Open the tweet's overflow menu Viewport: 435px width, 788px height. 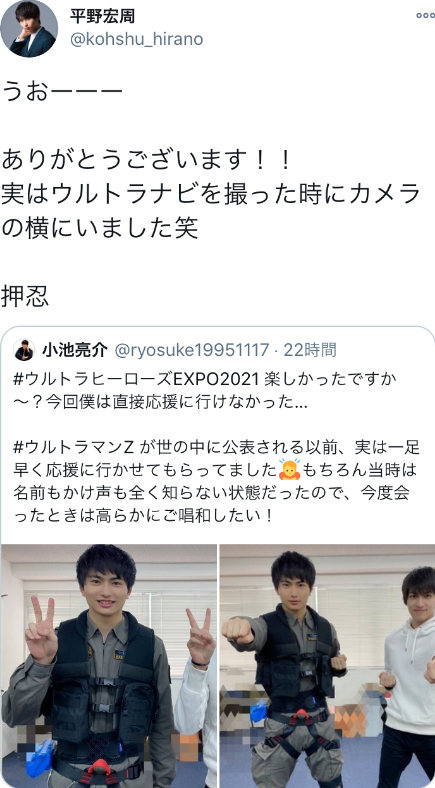pos(425,16)
